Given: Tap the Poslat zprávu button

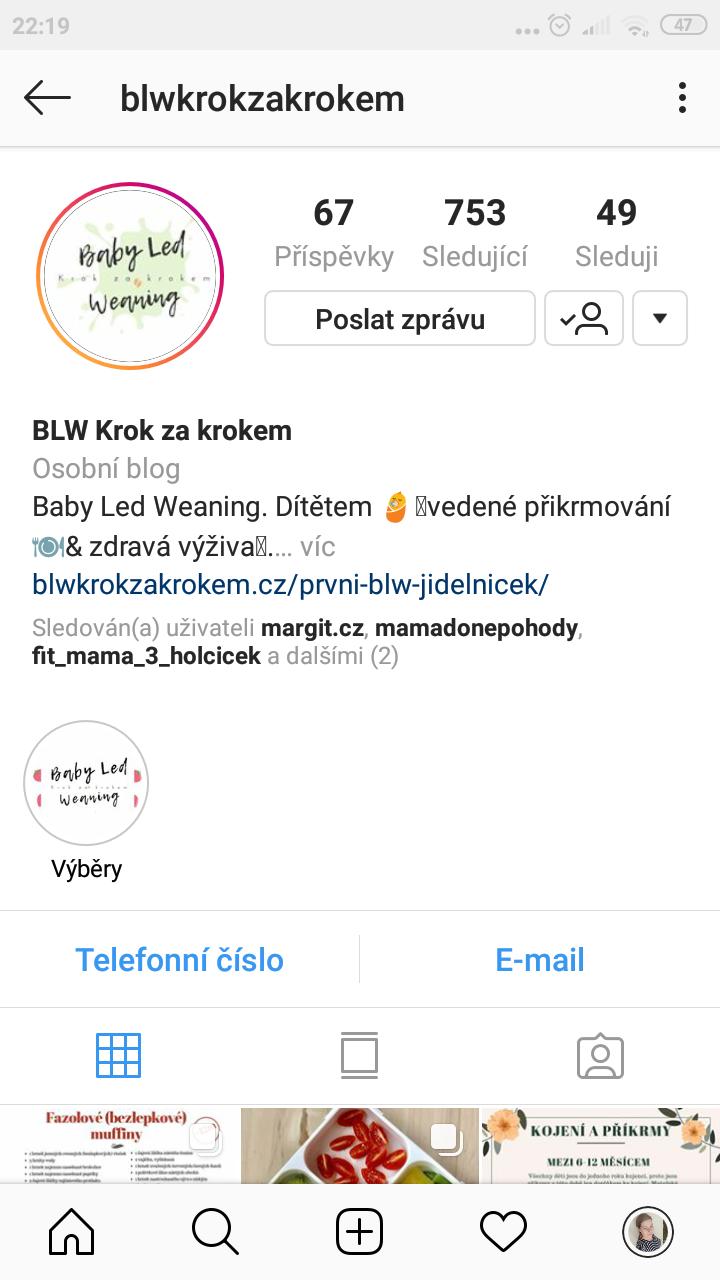Looking at the screenshot, I should tap(400, 319).
